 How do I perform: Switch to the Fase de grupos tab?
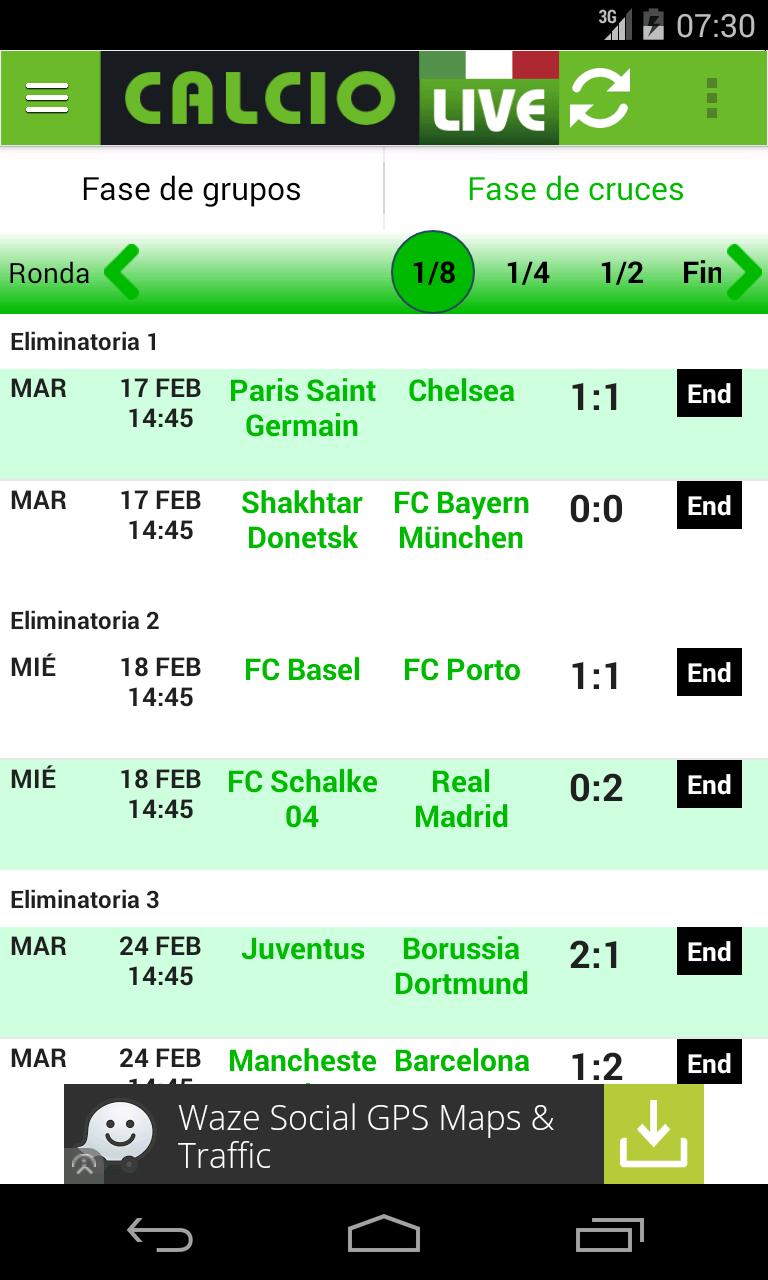[x=192, y=188]
